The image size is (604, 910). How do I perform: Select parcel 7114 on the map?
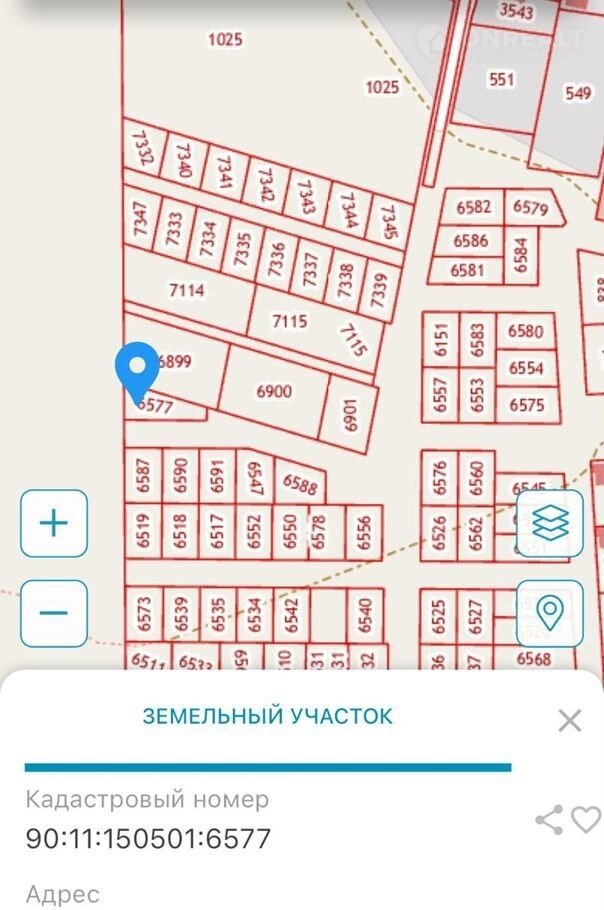click(186, 292)
